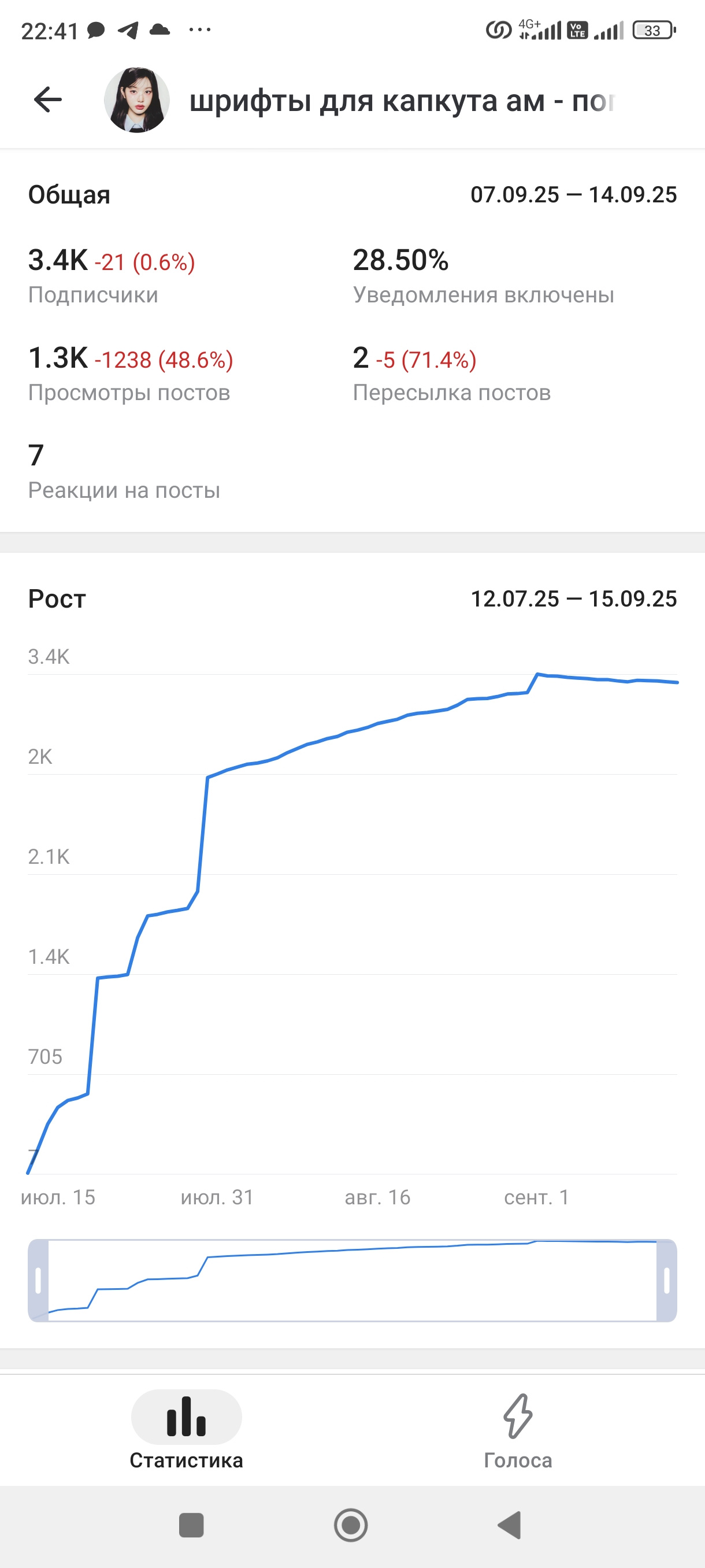Screen dimensions: 705x1568
Task: Go back using the top arrow
Action: (x=48, y=100)
